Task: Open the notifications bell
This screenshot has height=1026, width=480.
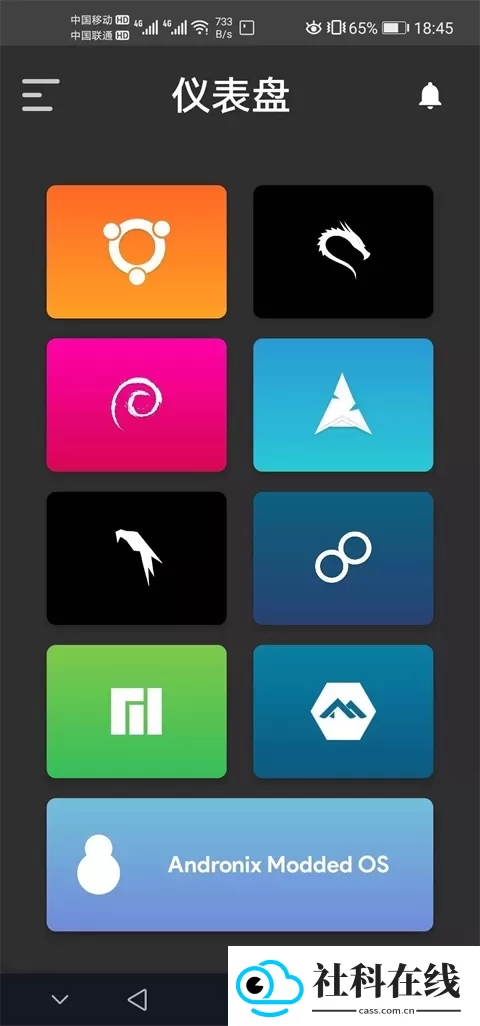Action: click(430, 96)
